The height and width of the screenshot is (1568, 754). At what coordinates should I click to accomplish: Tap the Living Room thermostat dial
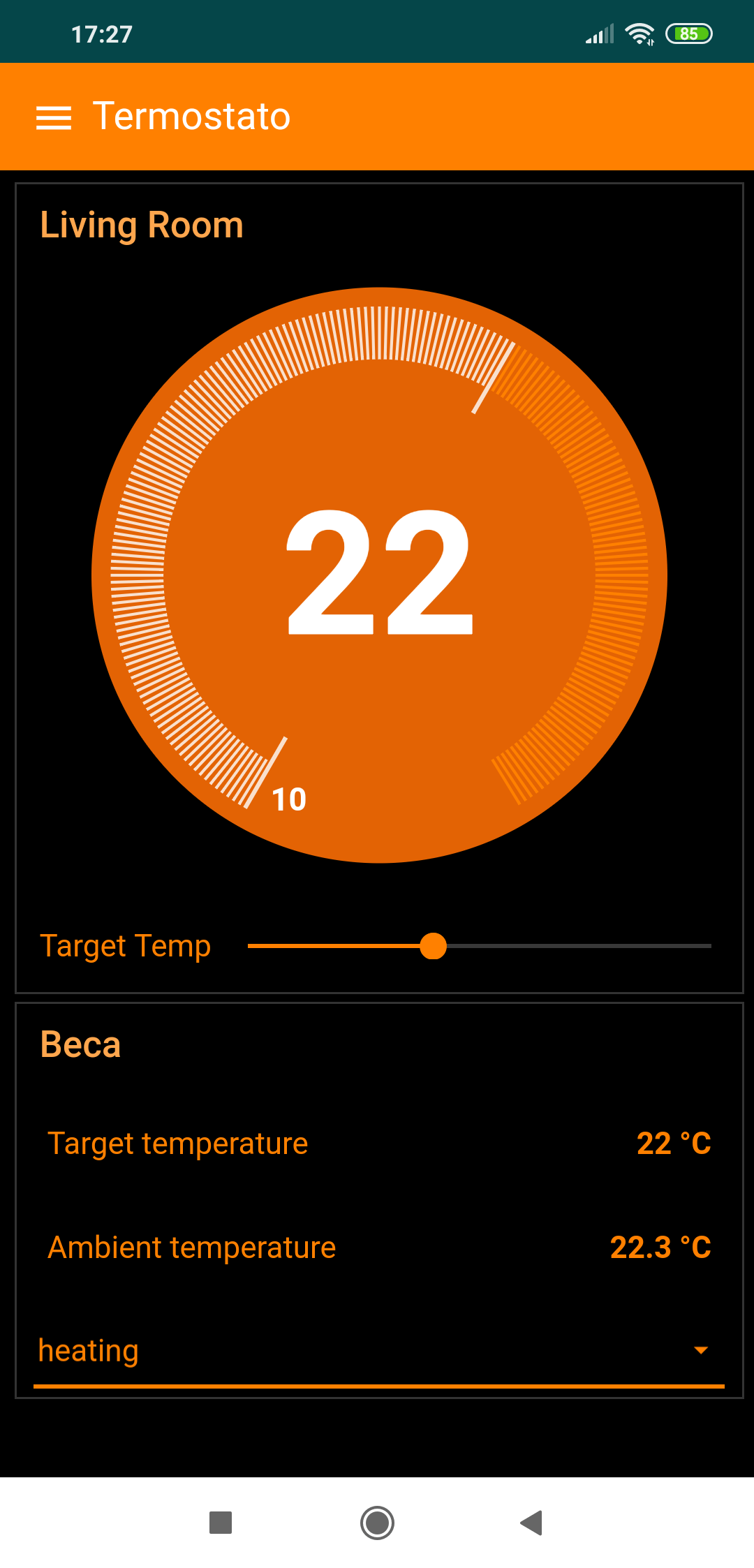click(x=379, y=575)
